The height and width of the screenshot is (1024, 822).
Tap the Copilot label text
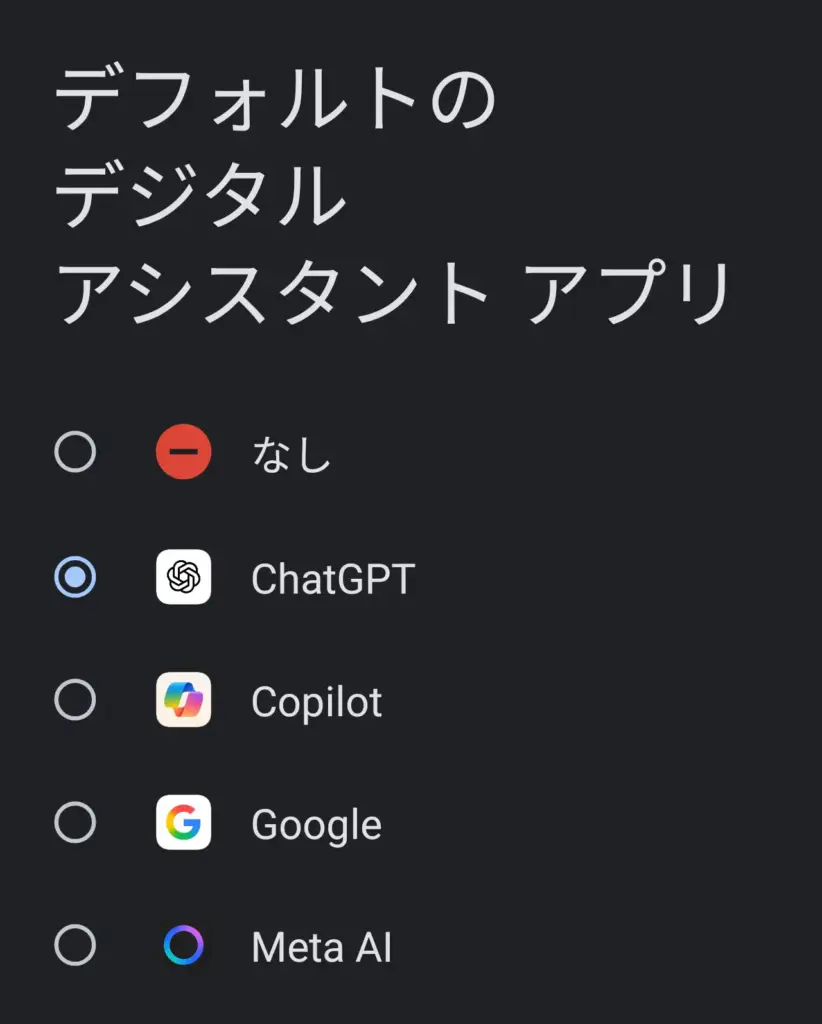[x=318, y=701]
